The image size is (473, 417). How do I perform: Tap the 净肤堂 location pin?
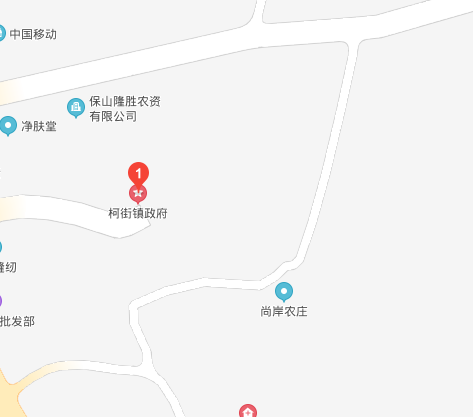click(x=8, y=126)
